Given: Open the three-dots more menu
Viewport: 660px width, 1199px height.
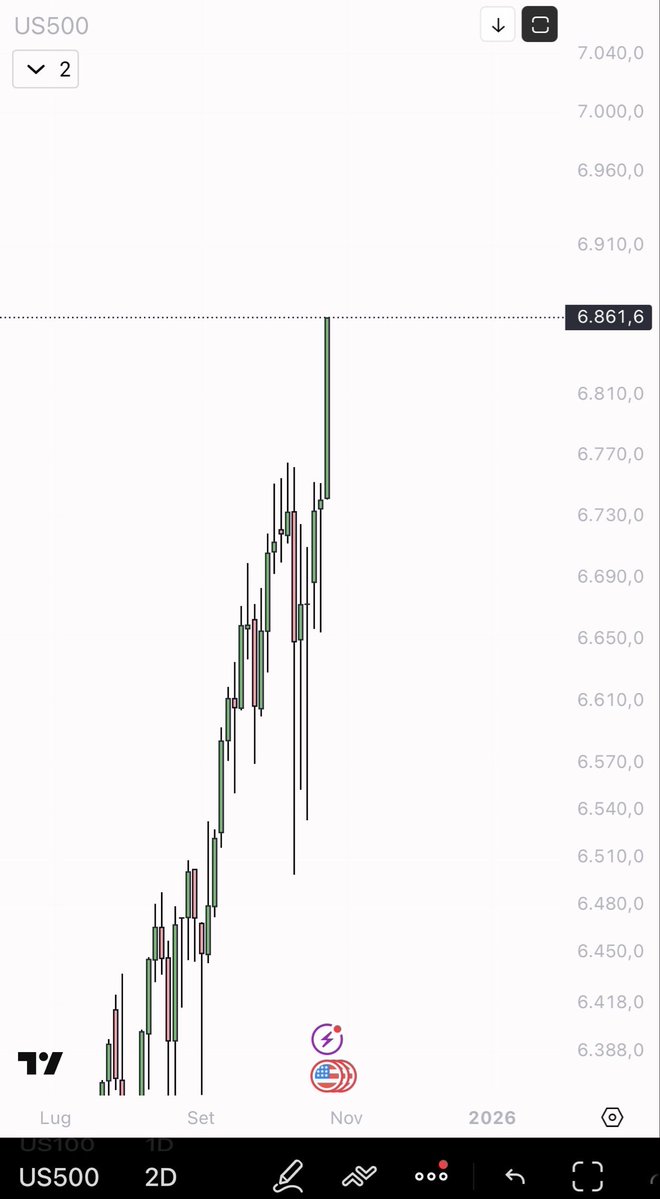Looking at the screenshot, I should tap(431, 1175).
